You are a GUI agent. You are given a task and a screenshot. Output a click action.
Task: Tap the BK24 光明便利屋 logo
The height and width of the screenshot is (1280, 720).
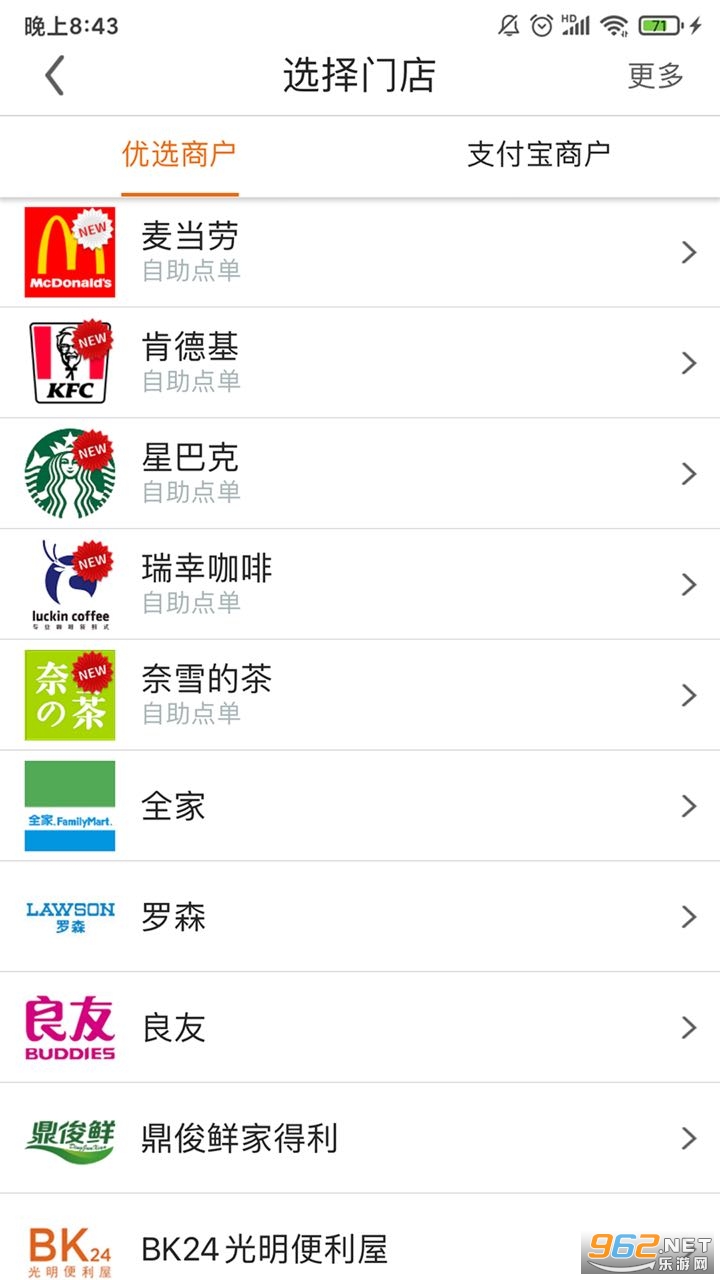point(68,1245)
